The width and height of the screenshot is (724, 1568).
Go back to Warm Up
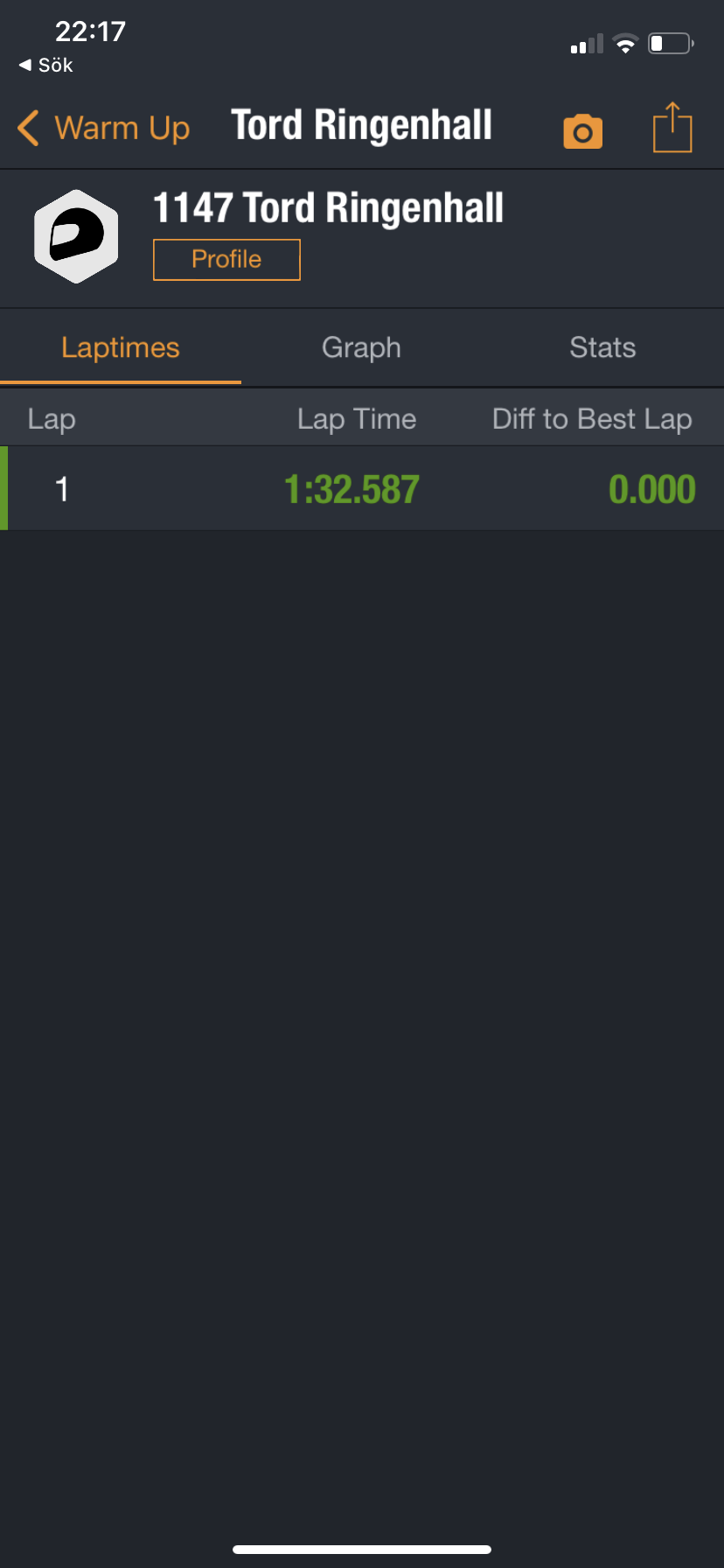click(x=103, y=128)
